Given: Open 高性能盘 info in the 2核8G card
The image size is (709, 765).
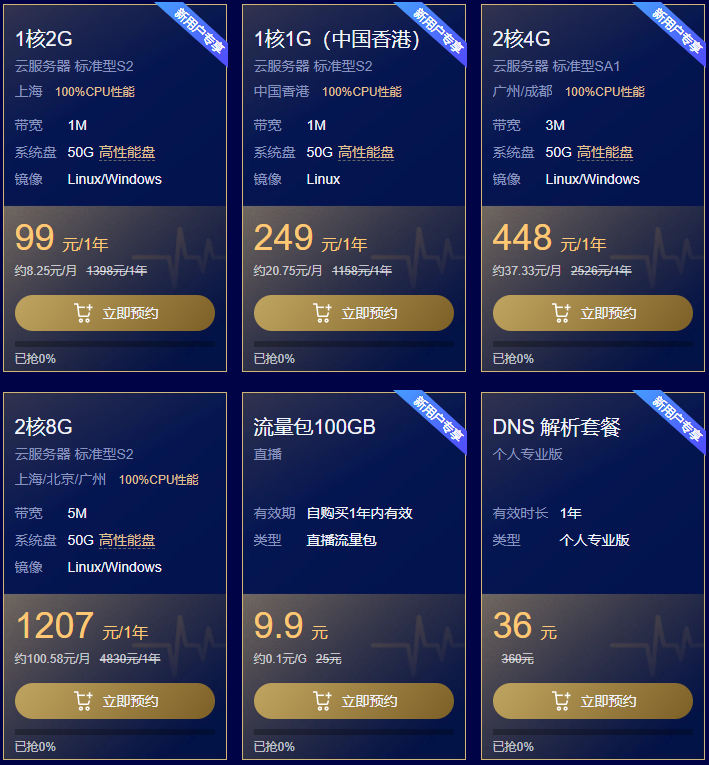Looking at the screenshot, I should 127,540.
